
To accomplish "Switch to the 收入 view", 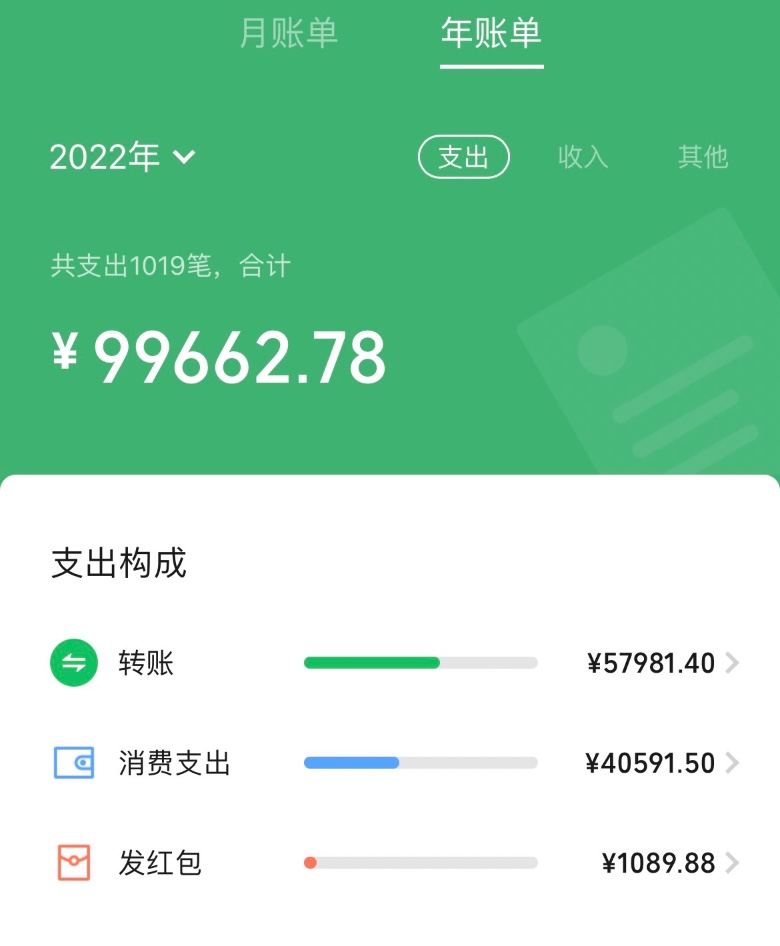I will [583, 157].
